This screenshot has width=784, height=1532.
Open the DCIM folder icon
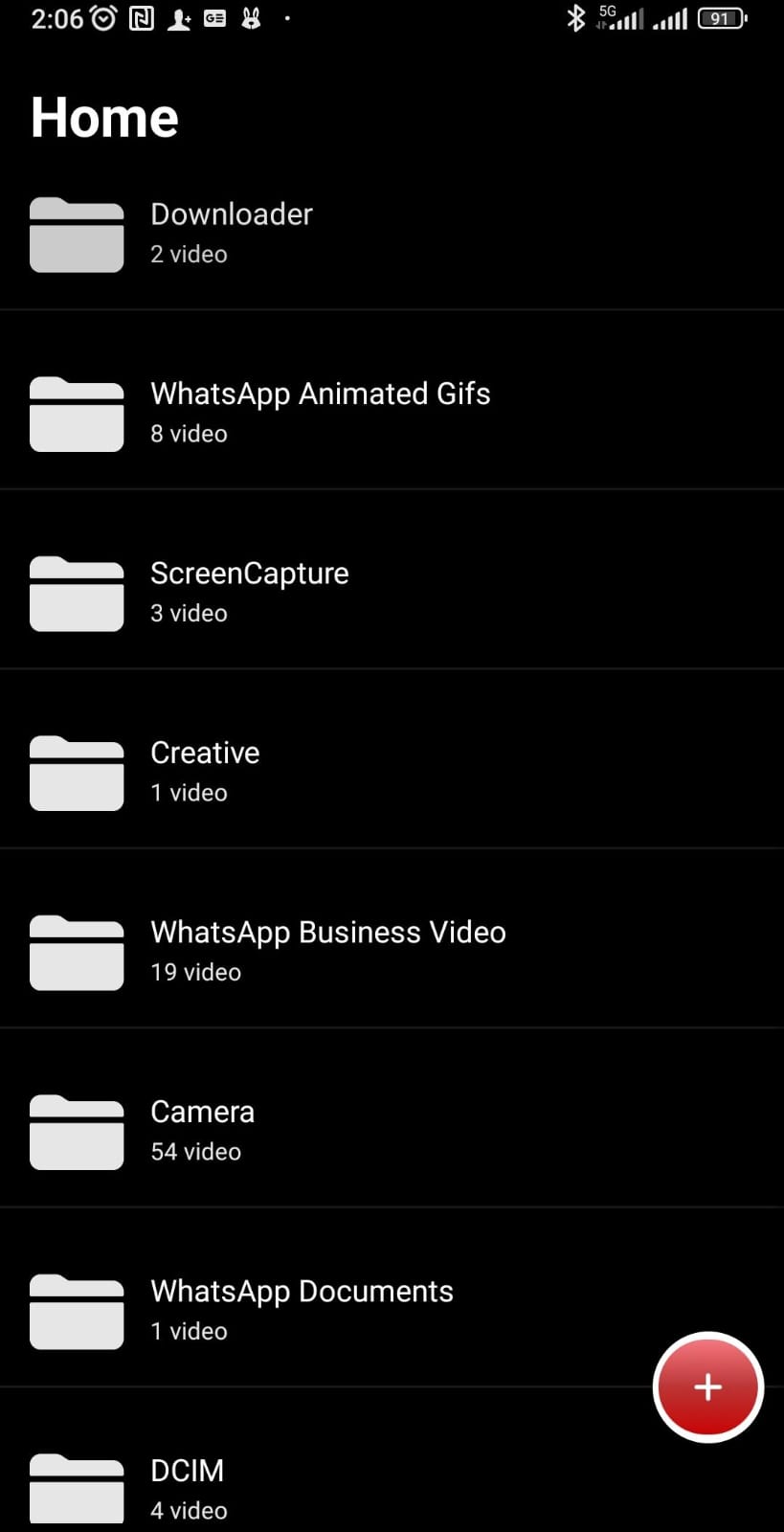[x=77, y=1488]
